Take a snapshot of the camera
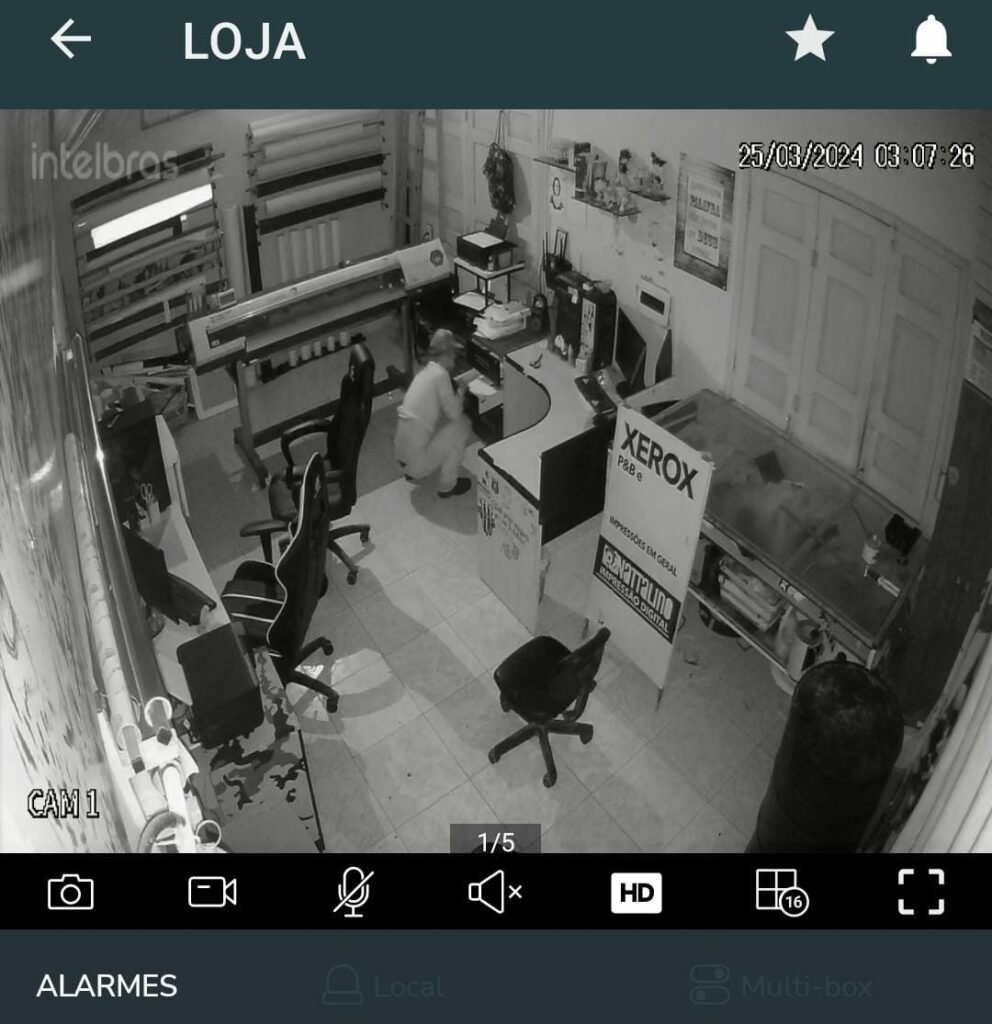 (71, 891)
